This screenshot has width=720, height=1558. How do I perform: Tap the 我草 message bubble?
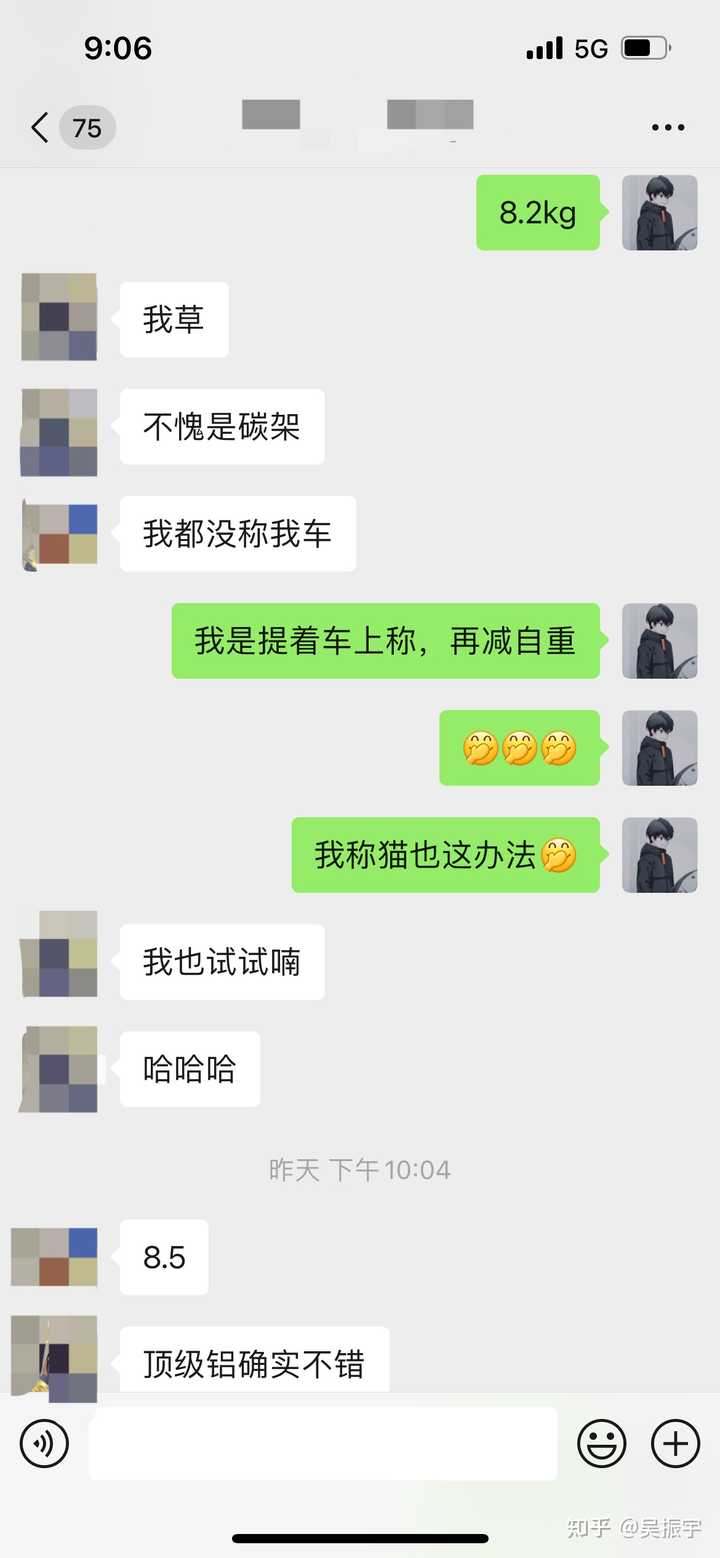coord(173,318)
